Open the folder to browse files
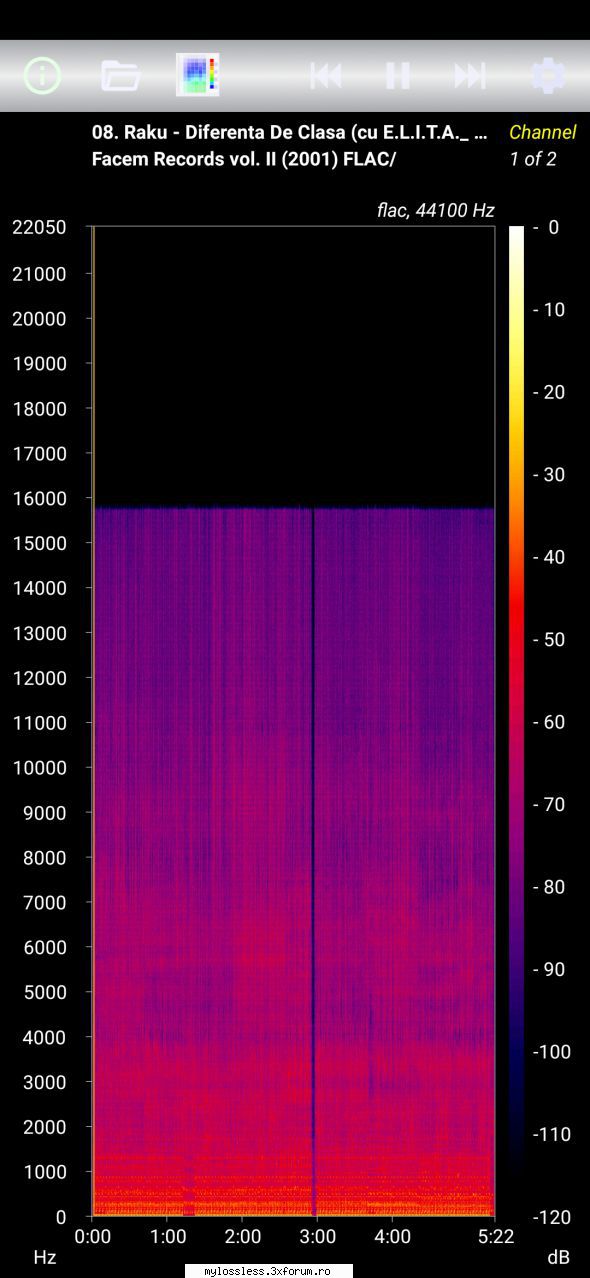590x1278 pixels. (x=121, y=75)
